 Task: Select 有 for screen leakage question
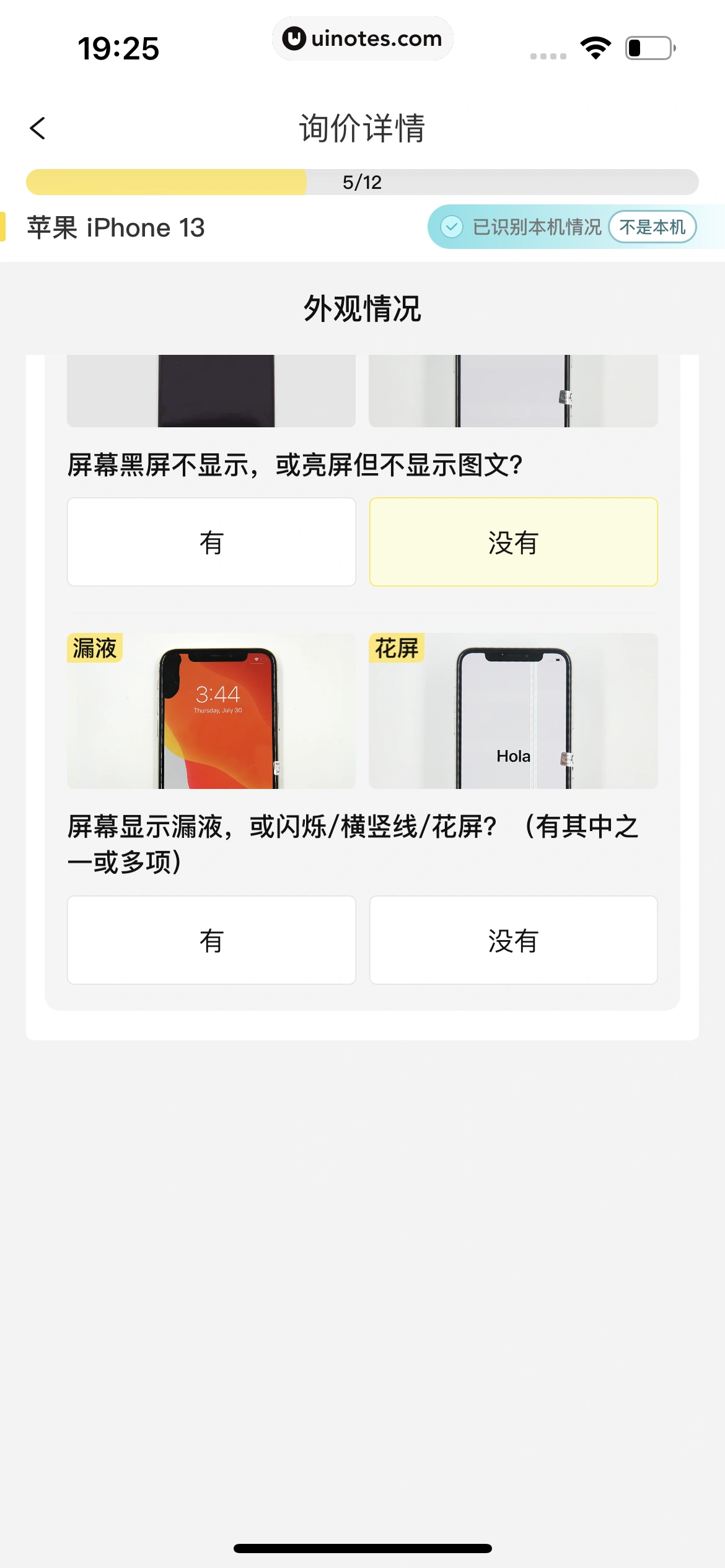tap(211, 939)
